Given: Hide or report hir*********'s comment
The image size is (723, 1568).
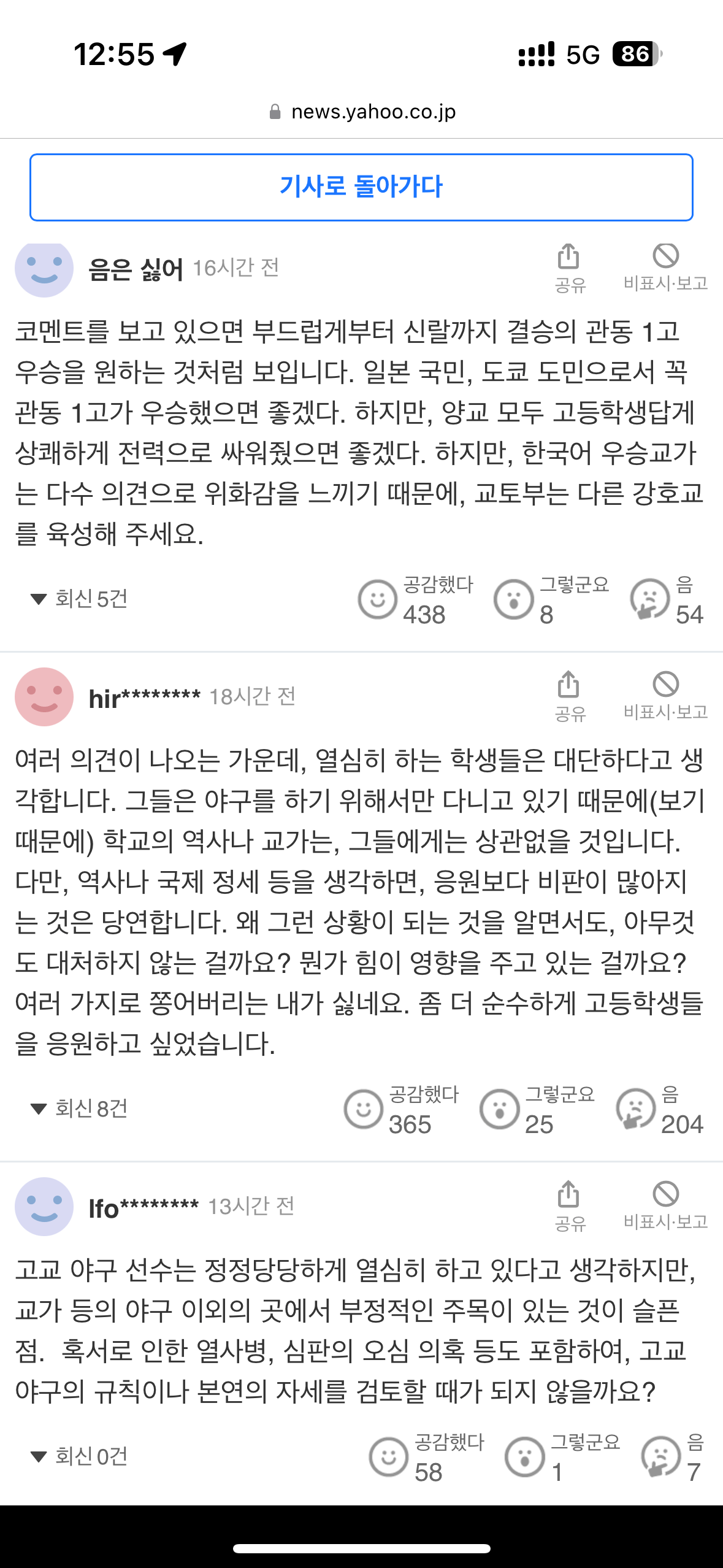Looking at the screenshot, I should pos(665,696).
